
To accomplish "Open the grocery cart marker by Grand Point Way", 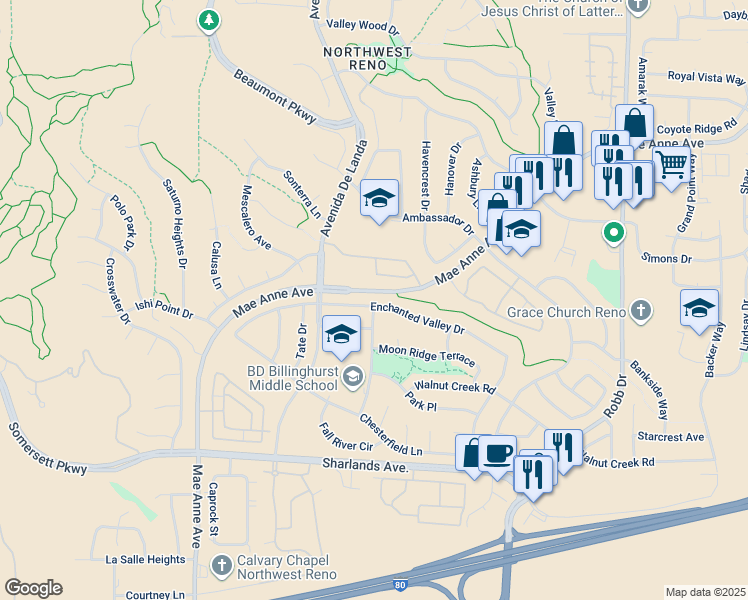I will coord(671,167).
